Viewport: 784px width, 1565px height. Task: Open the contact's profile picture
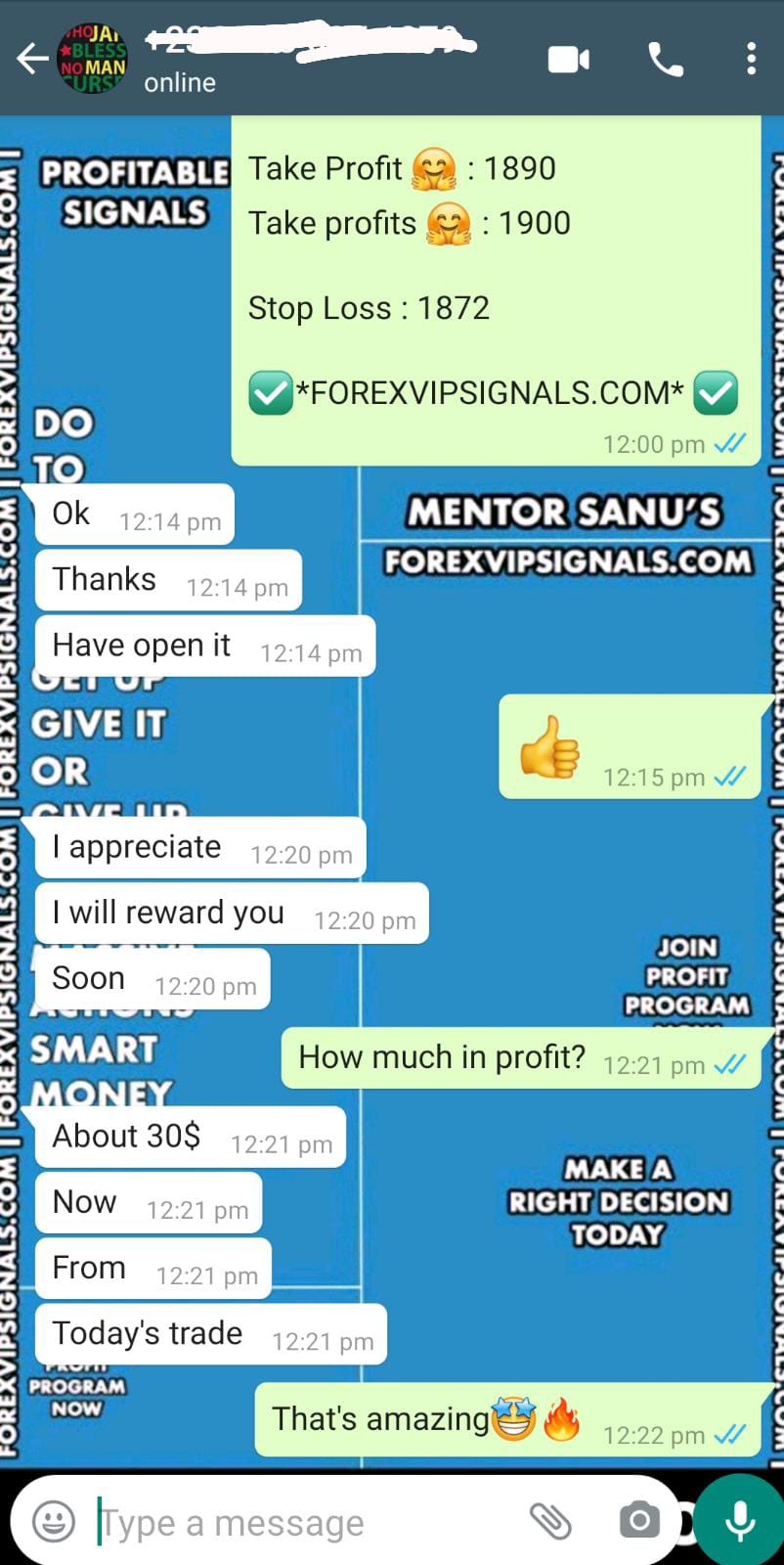(x=93, y=60)
